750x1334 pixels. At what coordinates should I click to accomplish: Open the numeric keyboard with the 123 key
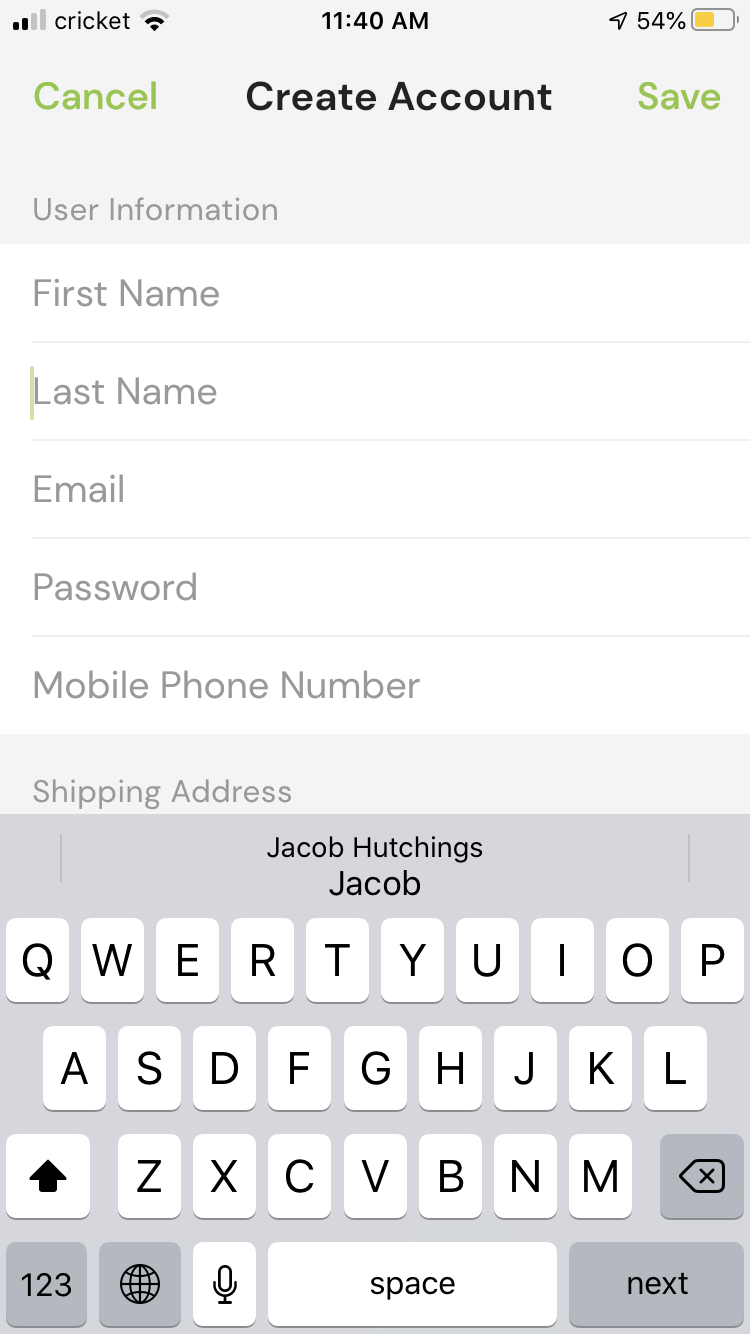coord(46,1284)
